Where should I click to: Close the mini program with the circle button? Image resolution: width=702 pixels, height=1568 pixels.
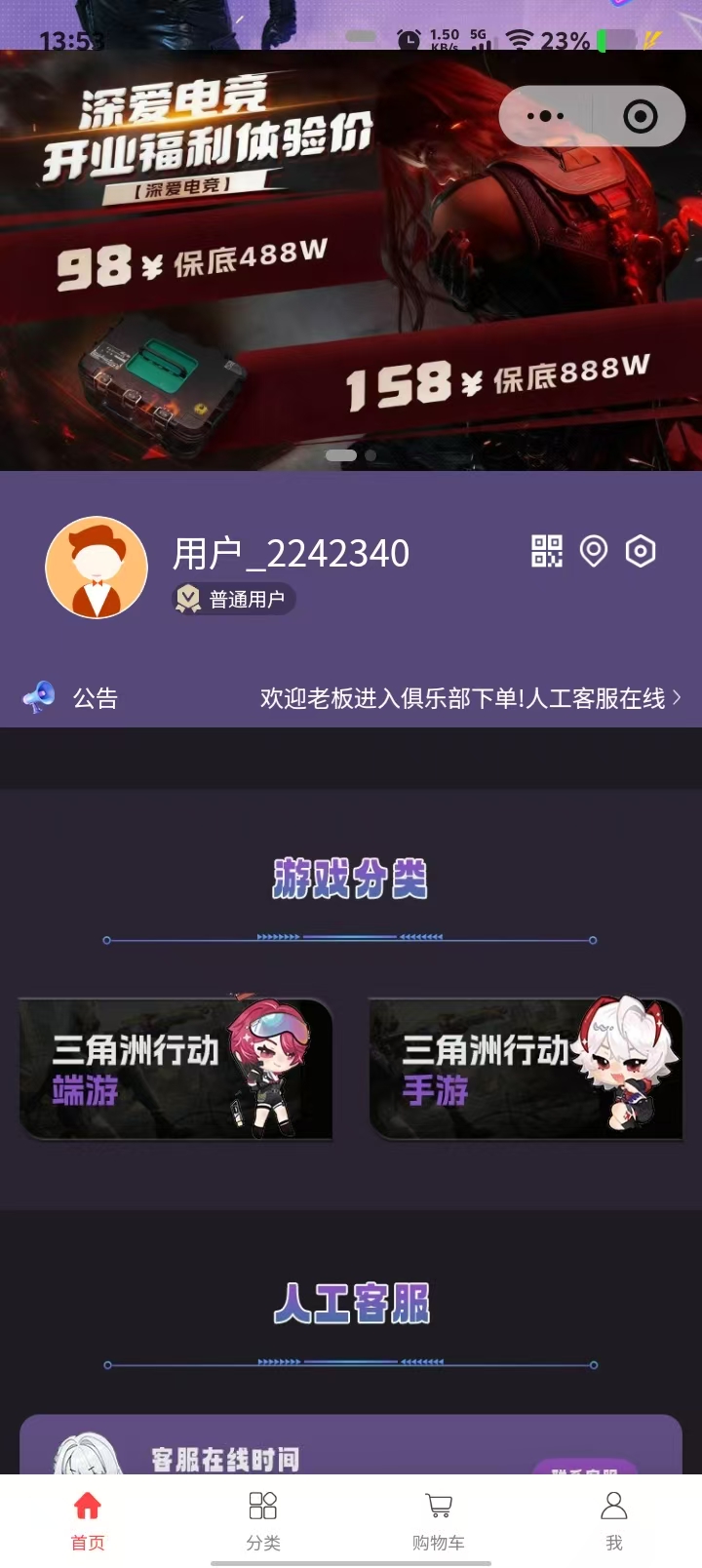point(640,117)
